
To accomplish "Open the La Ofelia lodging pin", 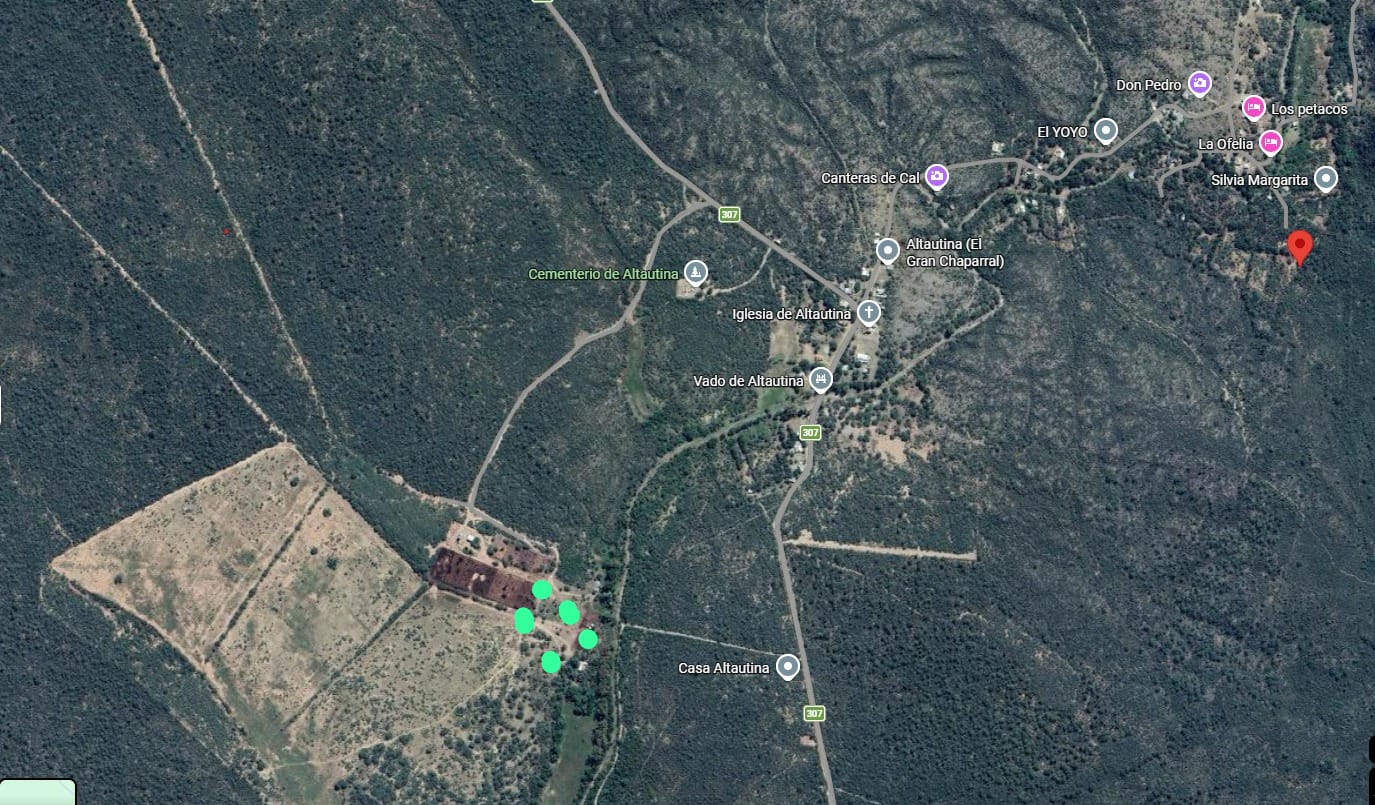I will click(x=1270, y=143).
